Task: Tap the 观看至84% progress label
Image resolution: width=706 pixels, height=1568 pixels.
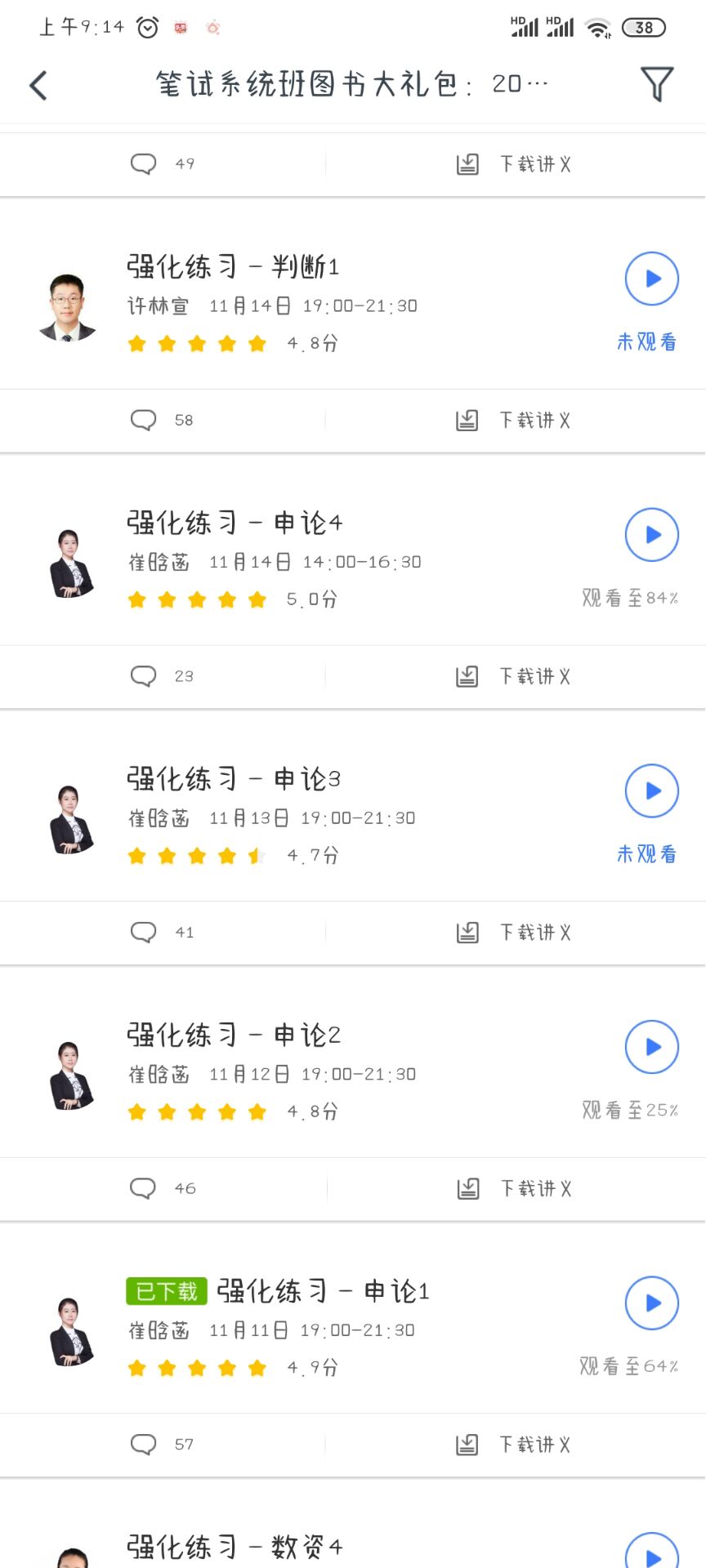Action: click(629, 598)
